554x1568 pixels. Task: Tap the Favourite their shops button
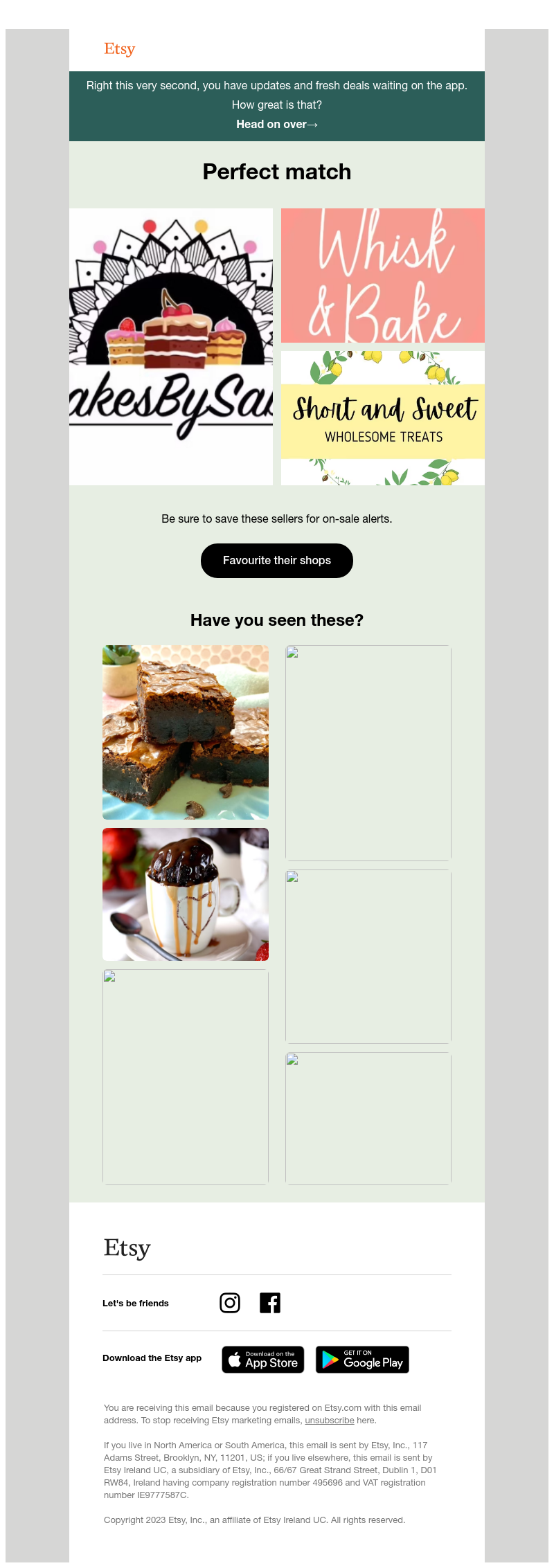[276, 561]
